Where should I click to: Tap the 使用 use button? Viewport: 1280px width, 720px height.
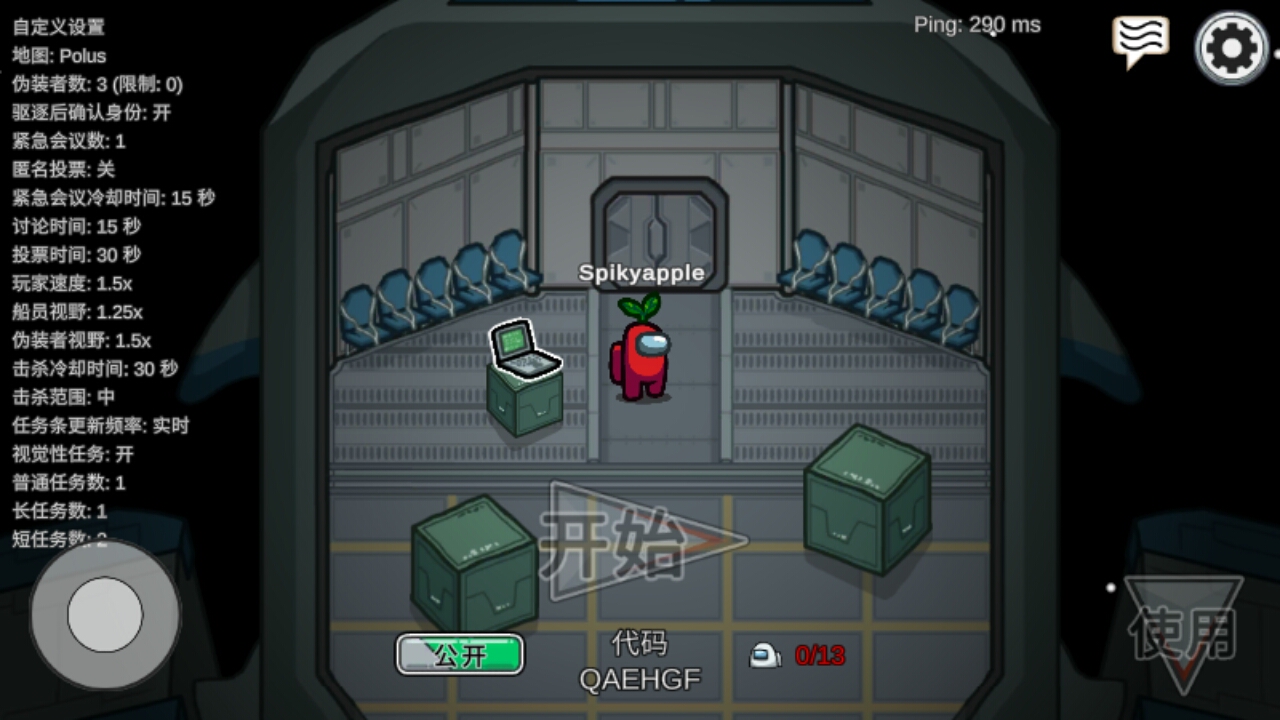point(1183,632)
